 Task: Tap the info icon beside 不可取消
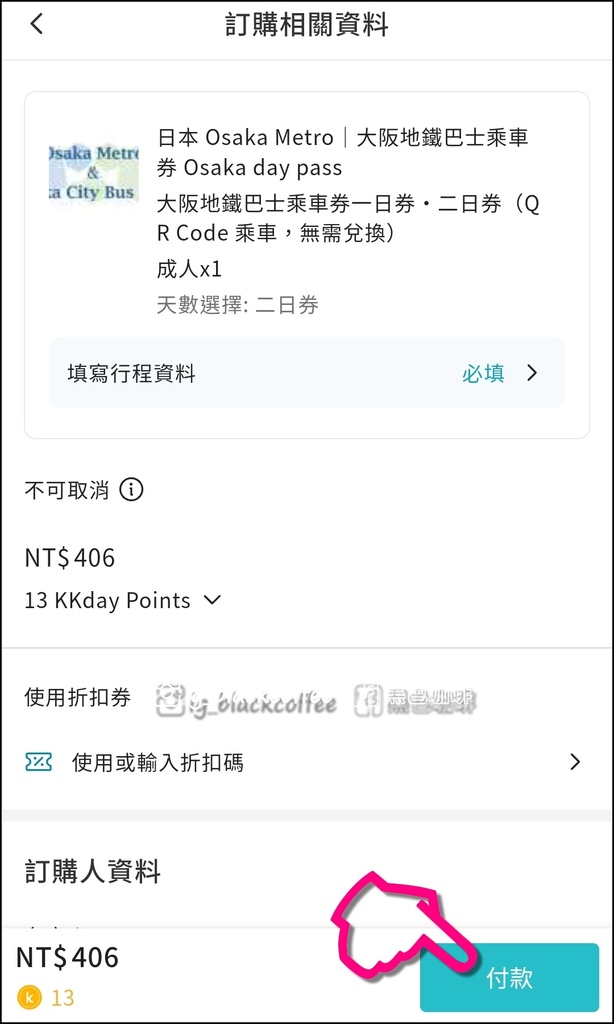[131, 489]
